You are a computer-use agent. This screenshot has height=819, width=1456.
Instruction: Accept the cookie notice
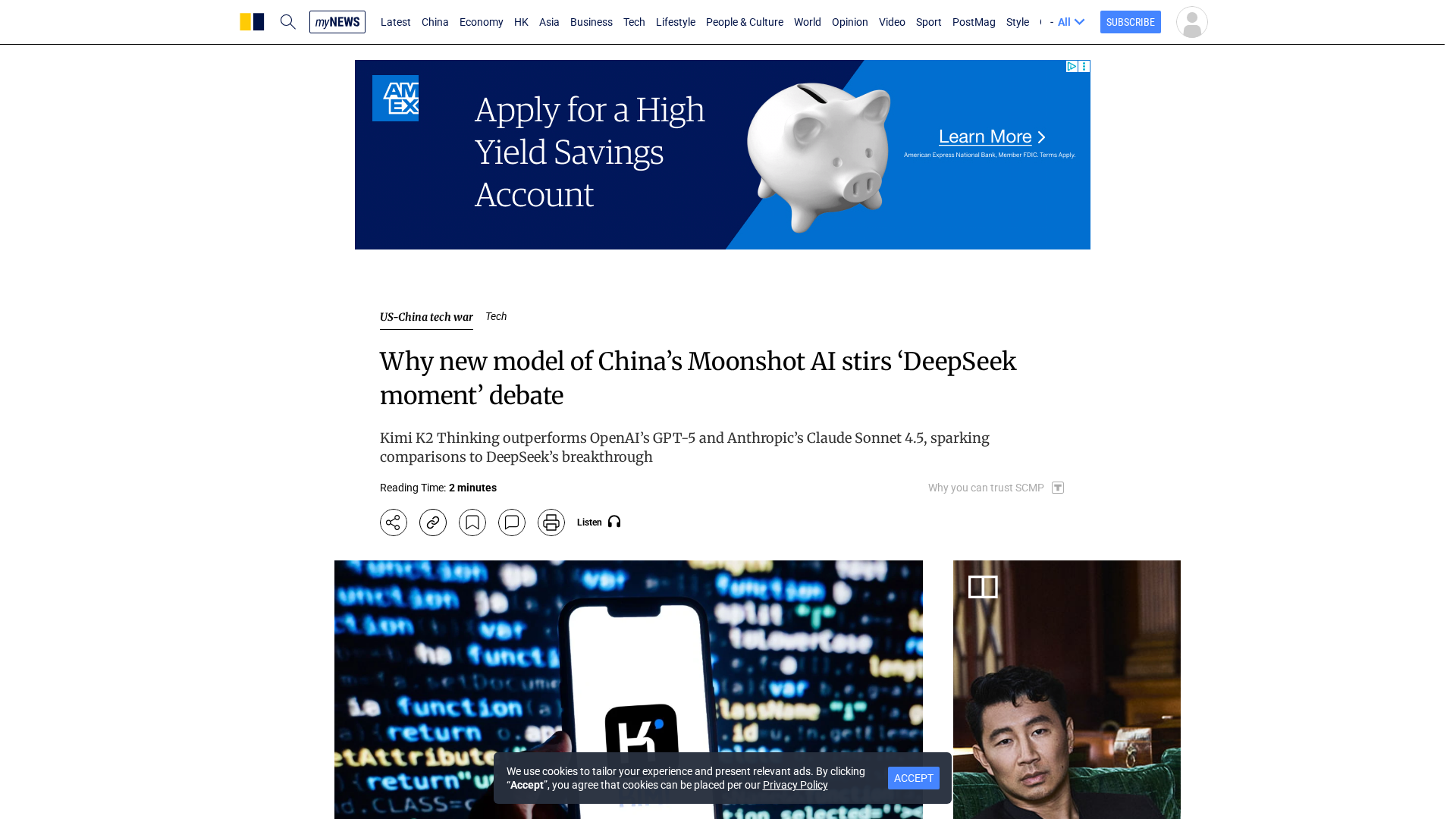[x=913, y=778]
